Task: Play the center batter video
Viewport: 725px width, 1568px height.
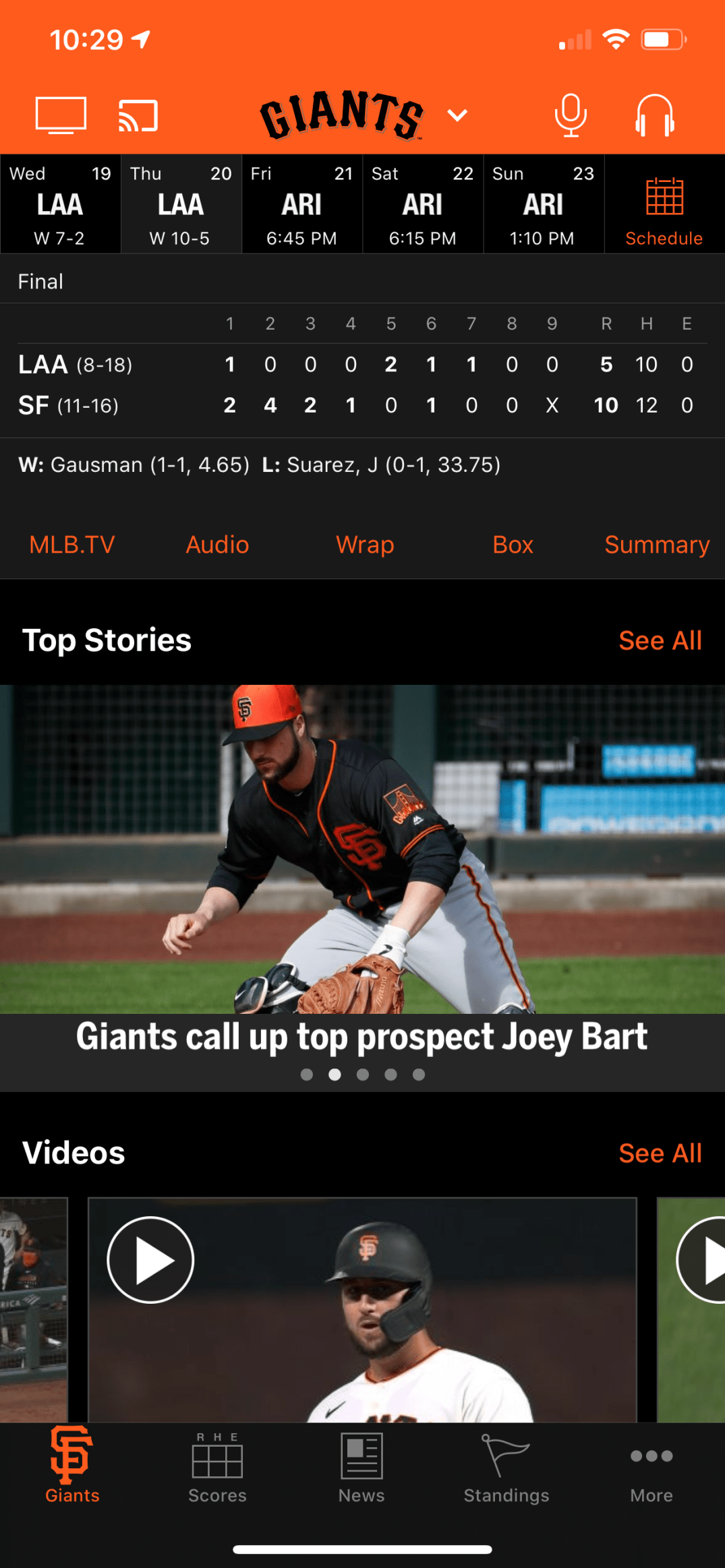Action: (150, 1260)
